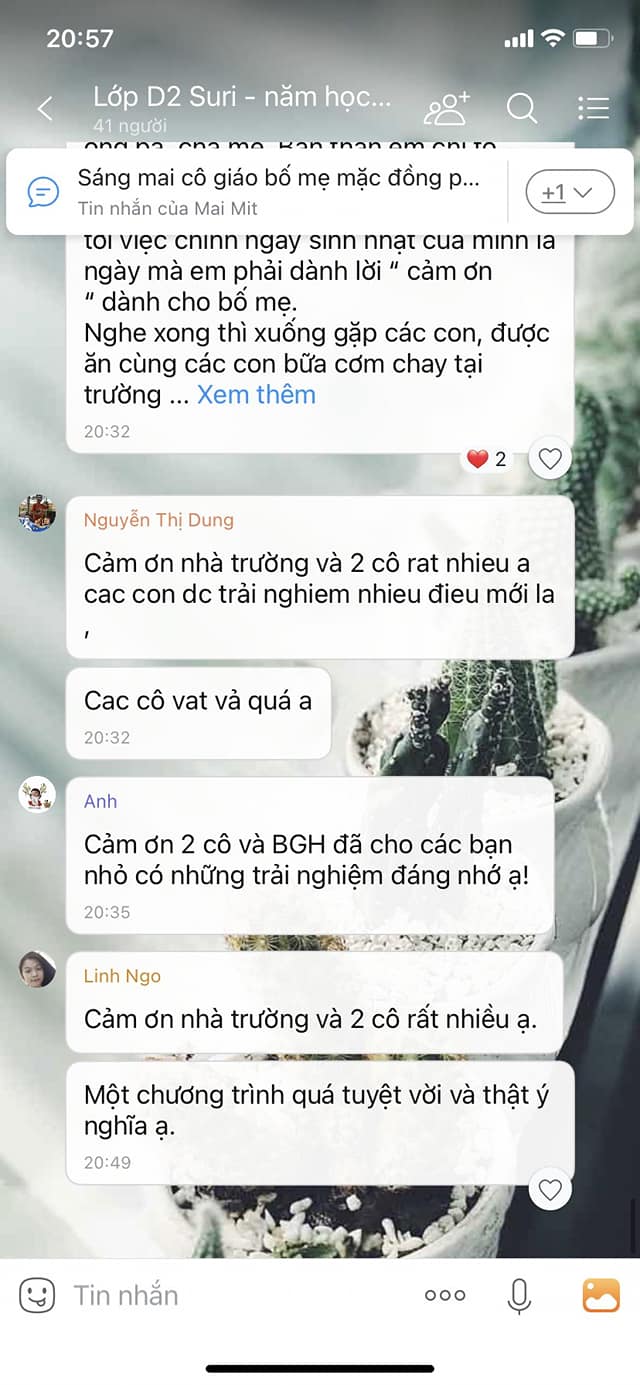Open Nguyễn Thị Dung's profile avatar

point(37,514)
